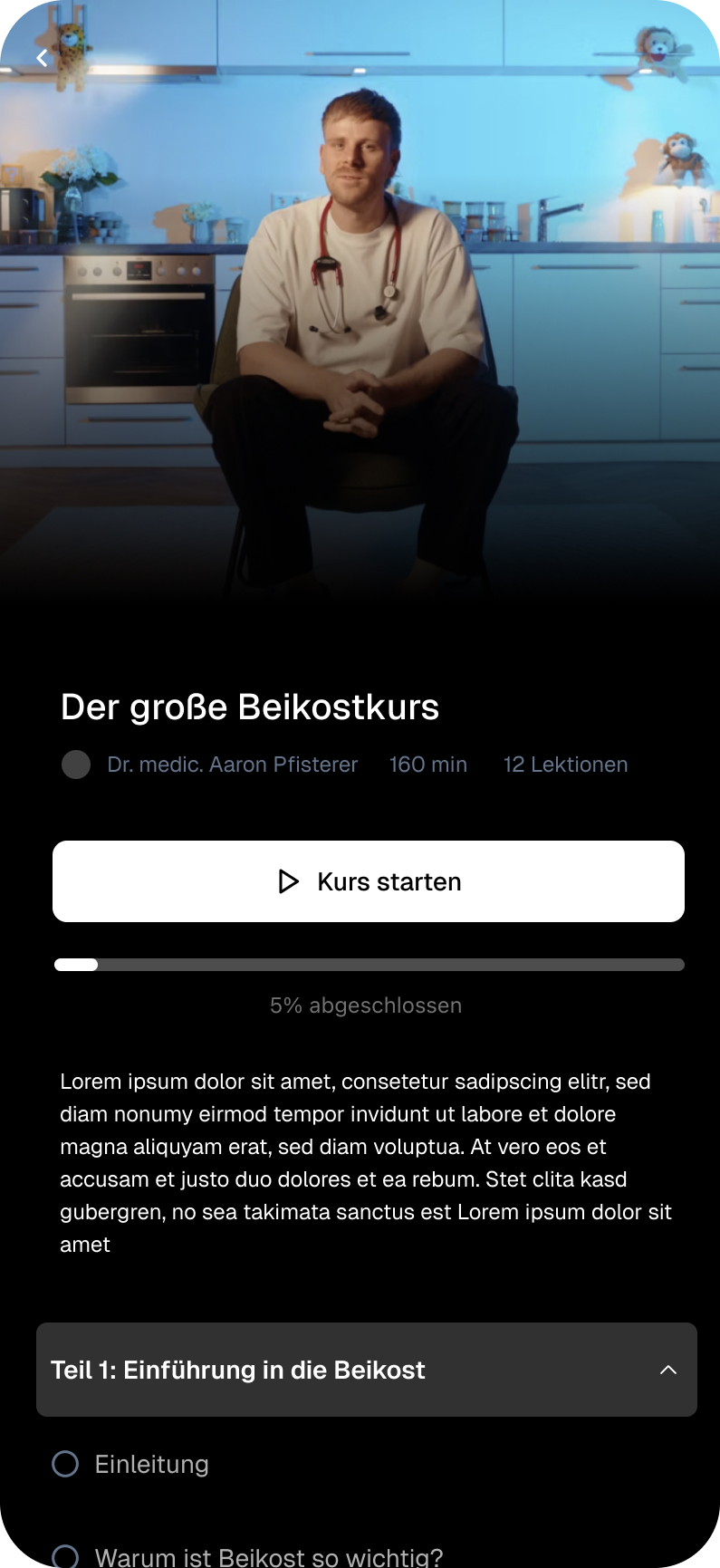
Task: Click the '12 Lektionen' label
Action: click(x=565, y=765)
